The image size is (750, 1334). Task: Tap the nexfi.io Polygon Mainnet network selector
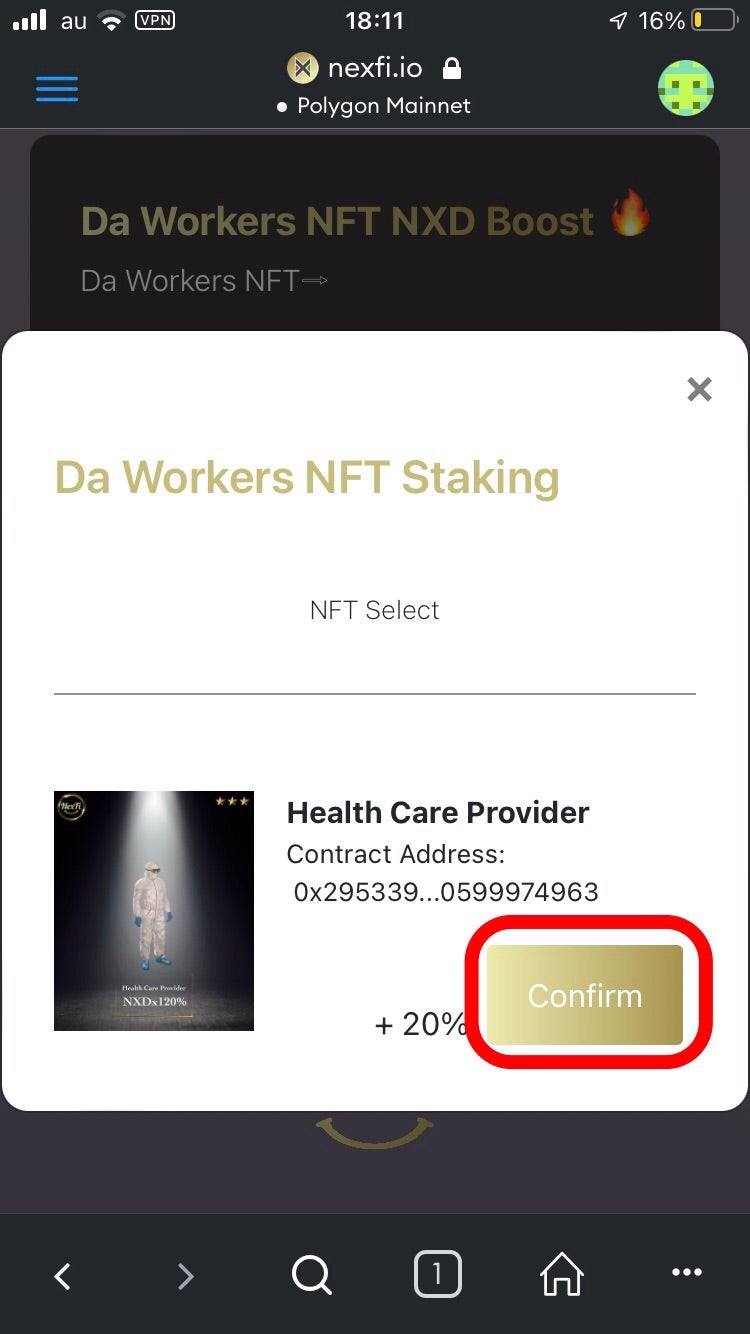coord(374,105)
